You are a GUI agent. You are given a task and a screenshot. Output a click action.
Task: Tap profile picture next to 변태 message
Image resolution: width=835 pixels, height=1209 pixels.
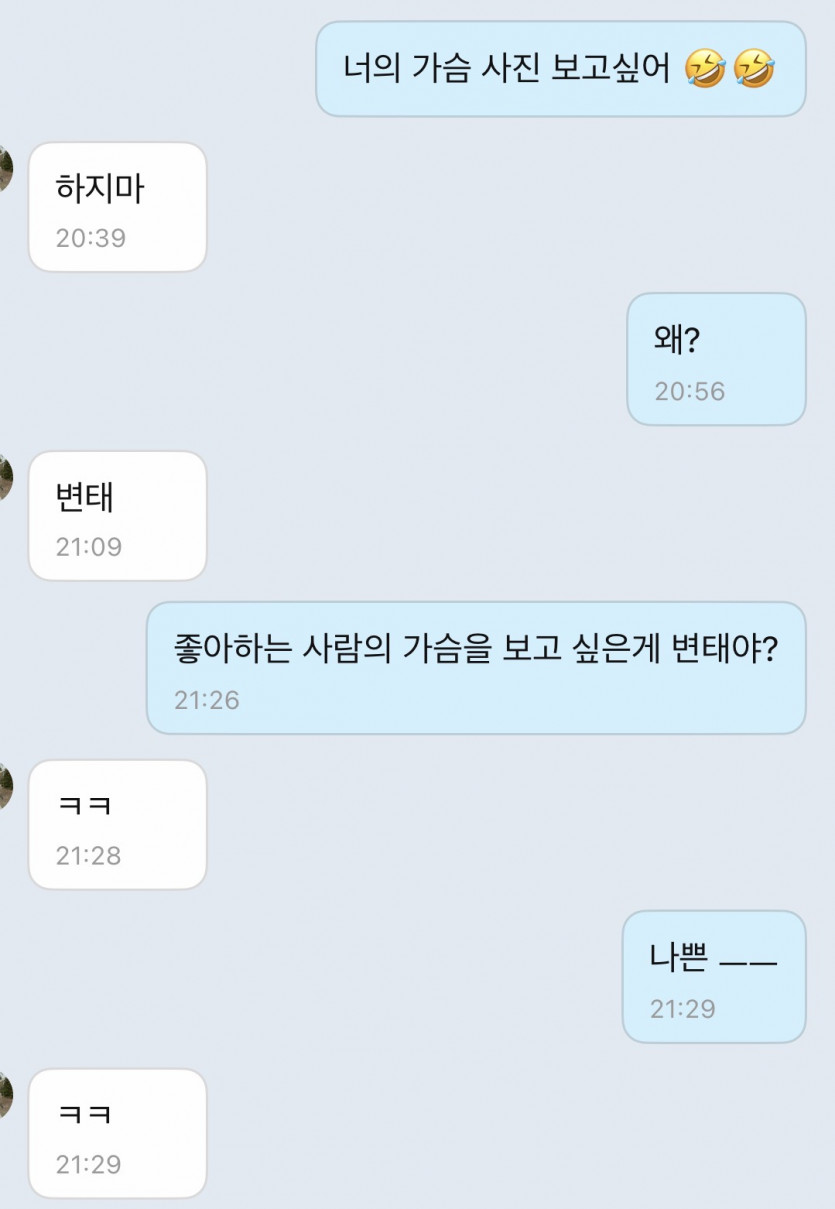[x=5, y=477]
